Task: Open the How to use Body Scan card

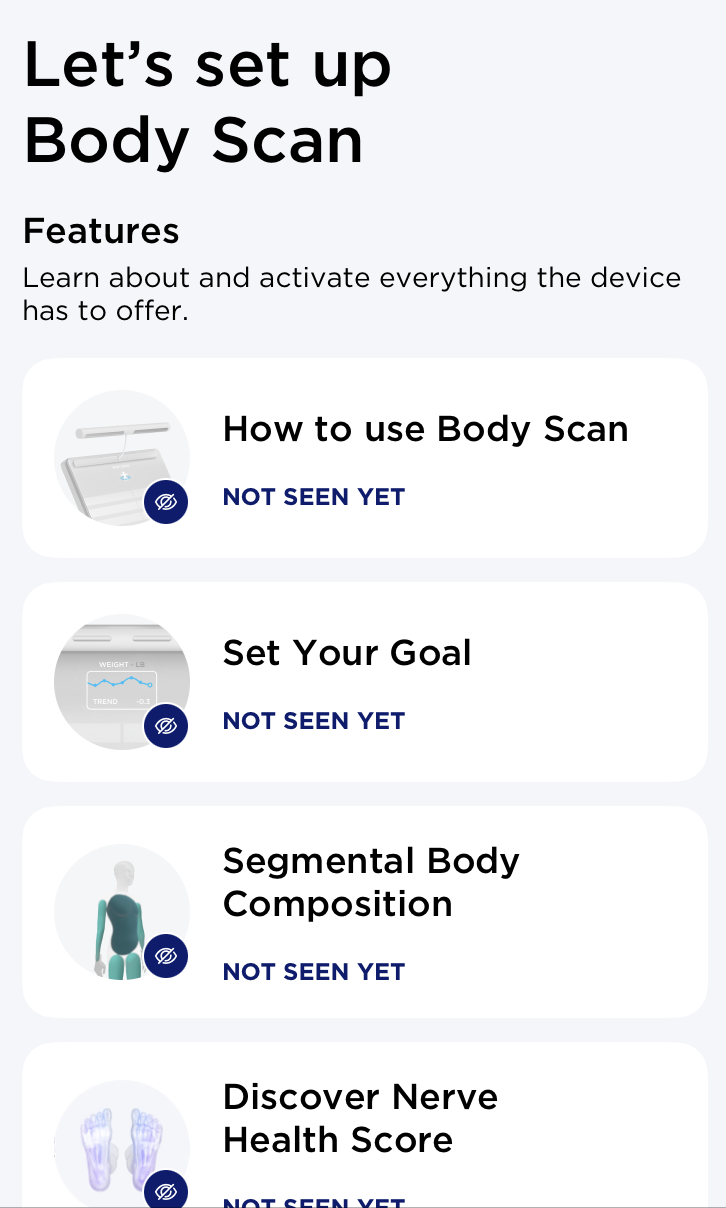Action: tap(364, 458)
